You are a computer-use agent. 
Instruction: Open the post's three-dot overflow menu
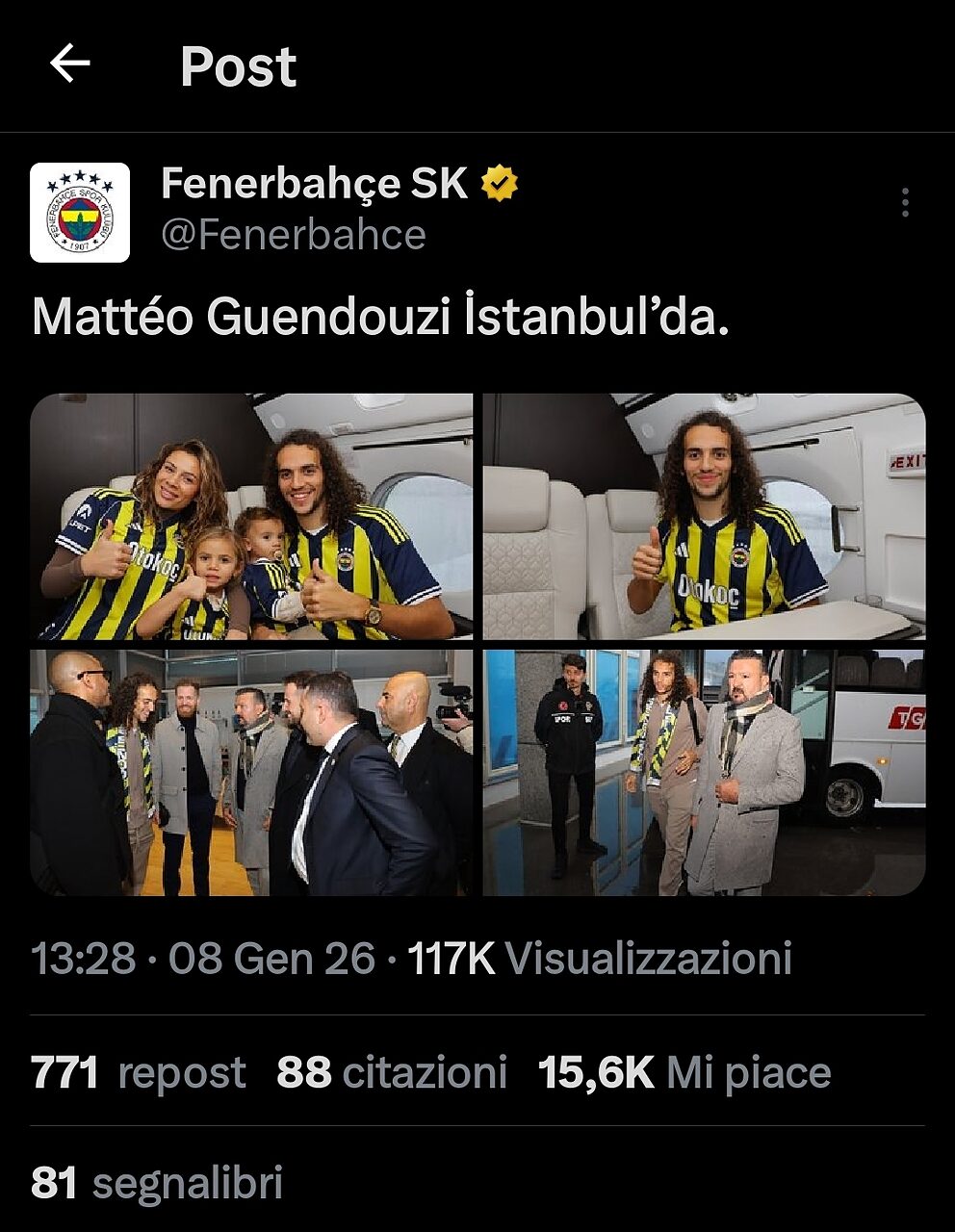point(905,203)
